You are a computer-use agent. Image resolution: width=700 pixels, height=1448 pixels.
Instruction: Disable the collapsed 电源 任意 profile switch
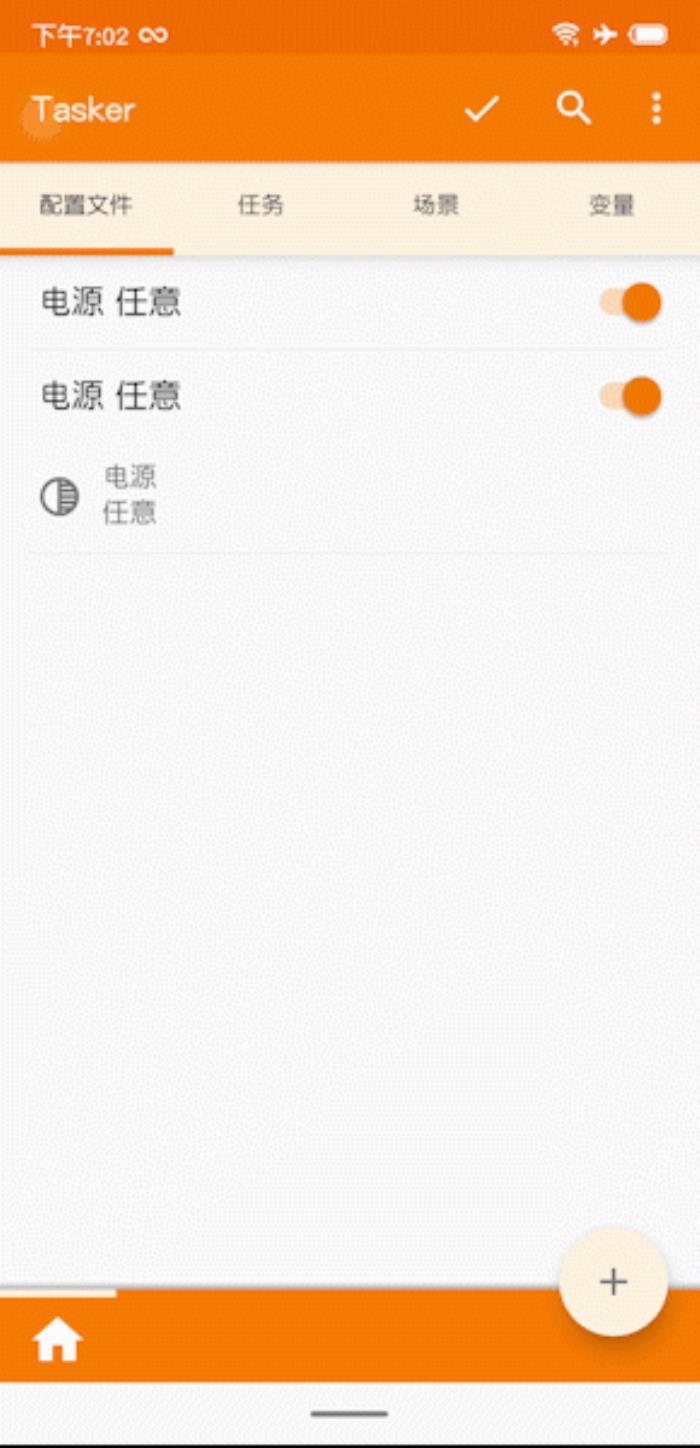tap(632, 302)
